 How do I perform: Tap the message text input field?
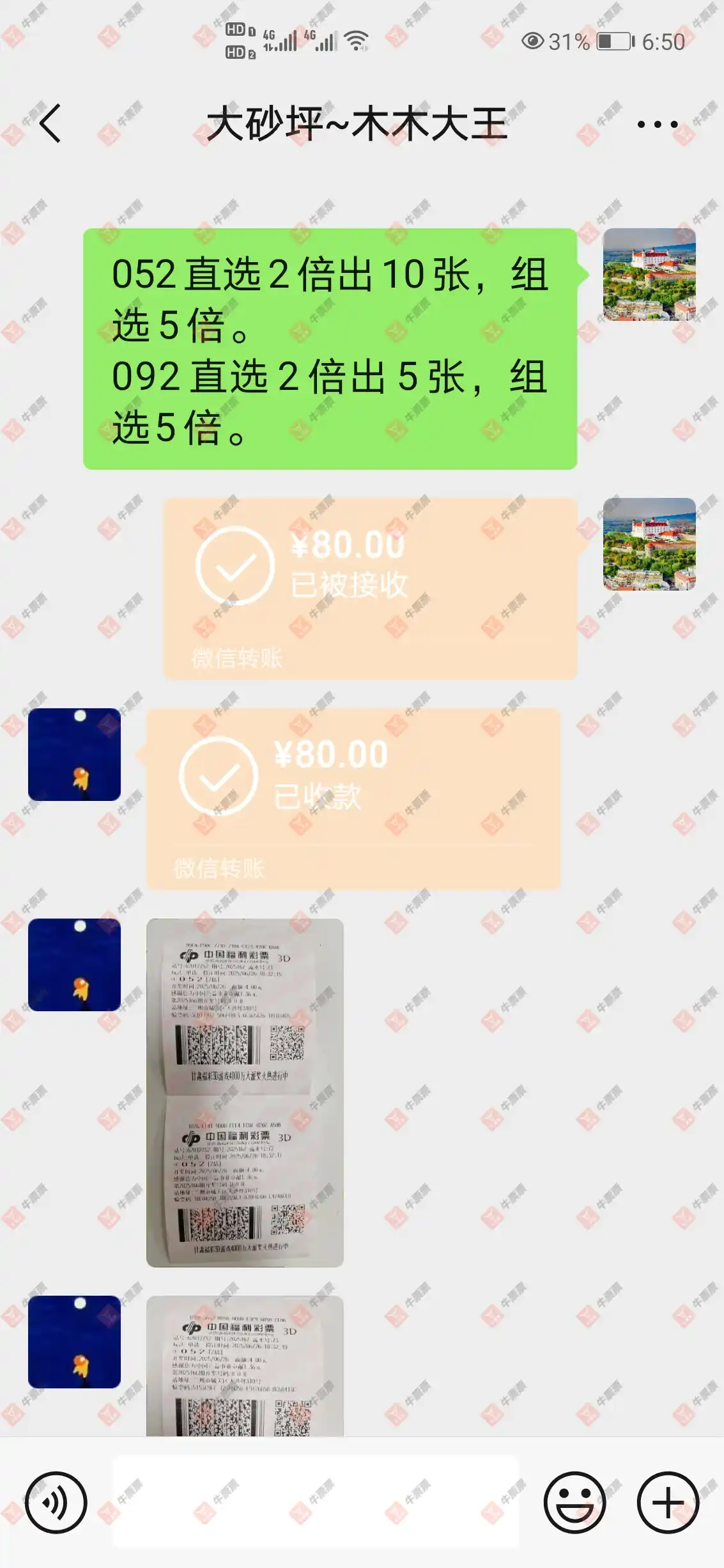tap(316, 1502)
